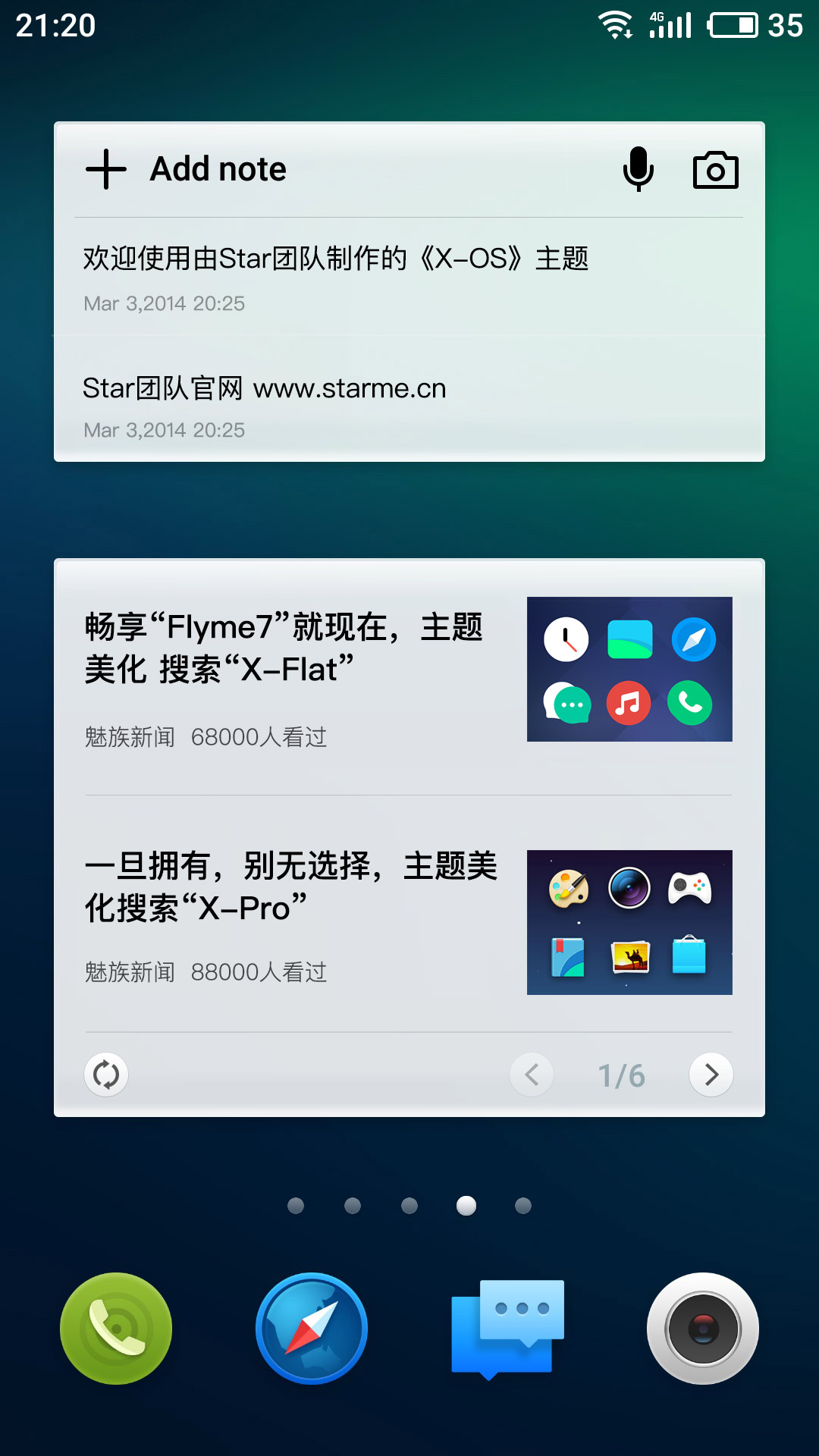This screenshot has width=819, height=1456.
Task: Add a photo note with the camera icon
Action: 715,170
